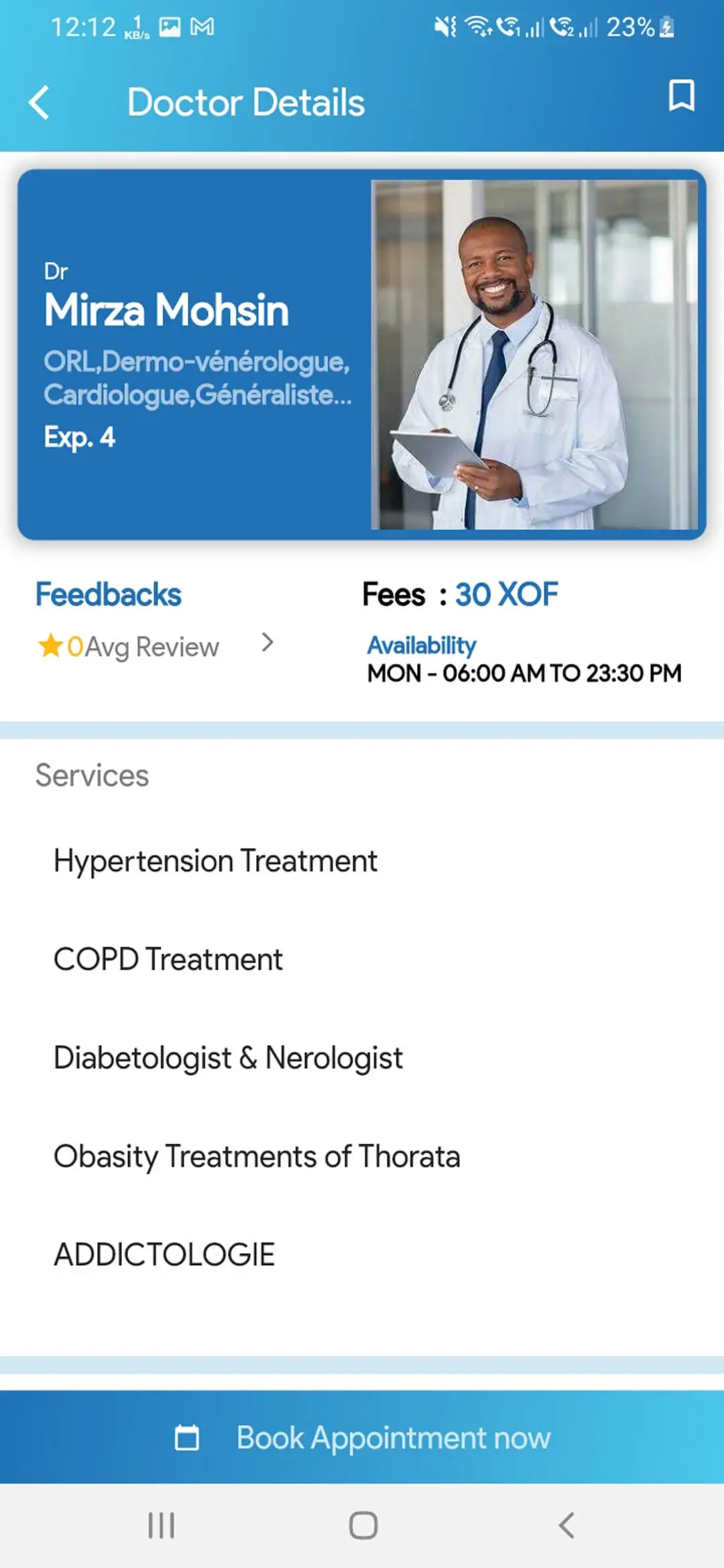Select the Hypertension Treatment service

[216, 860]
